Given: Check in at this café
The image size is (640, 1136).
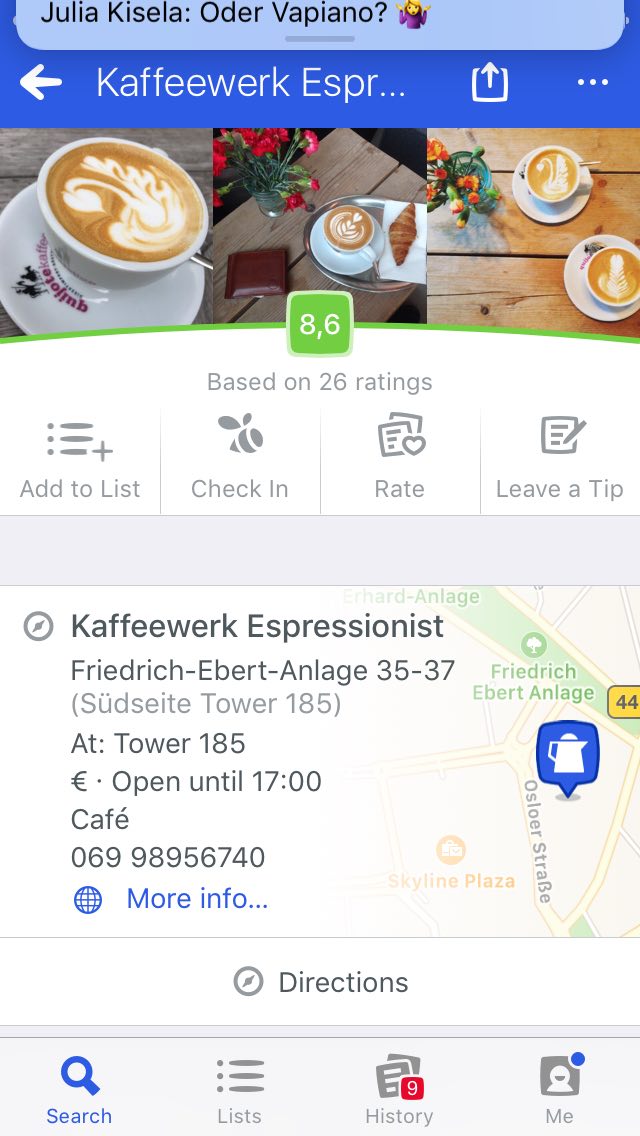Looking at the screenshot, I should (x=240, y=460).
